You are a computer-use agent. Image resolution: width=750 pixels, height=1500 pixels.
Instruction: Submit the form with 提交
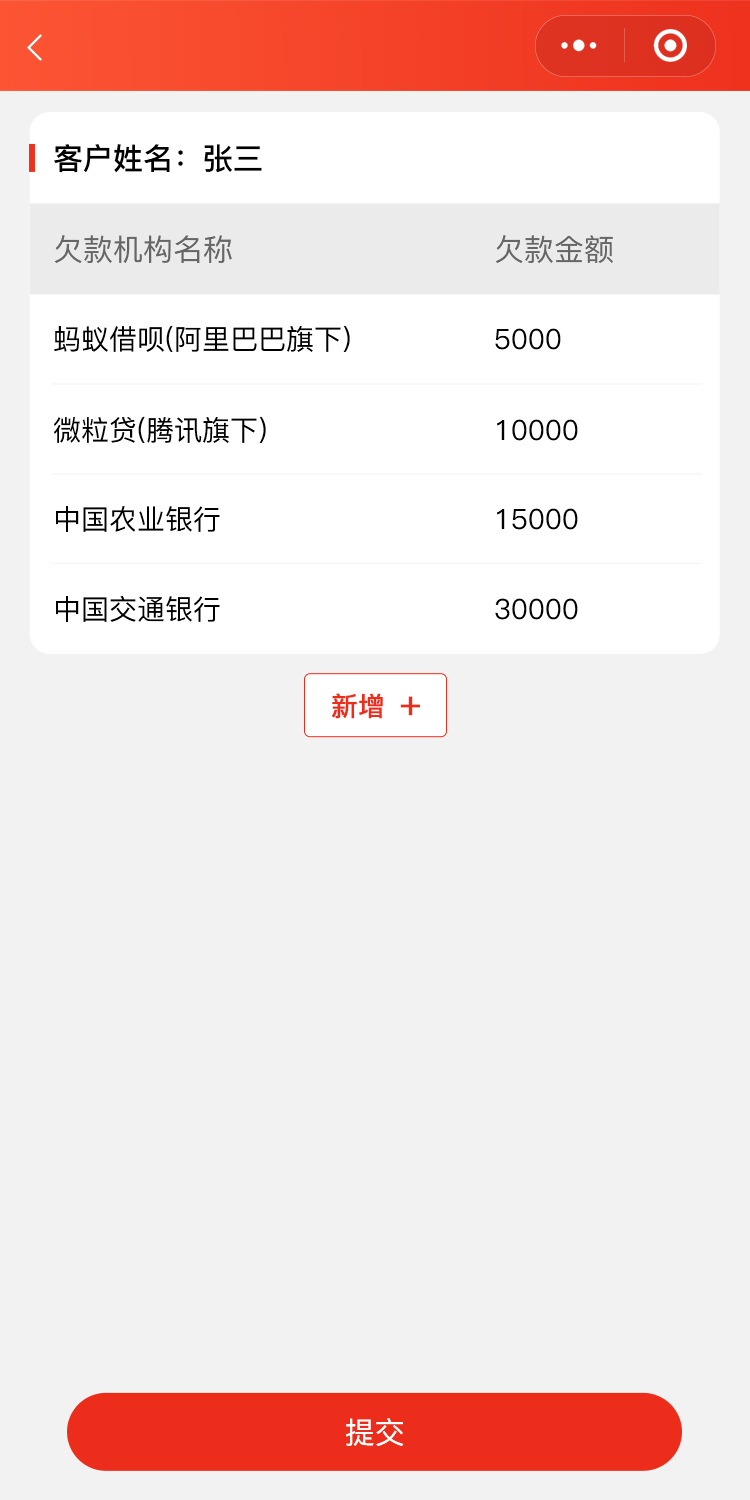pos(374,1432)
